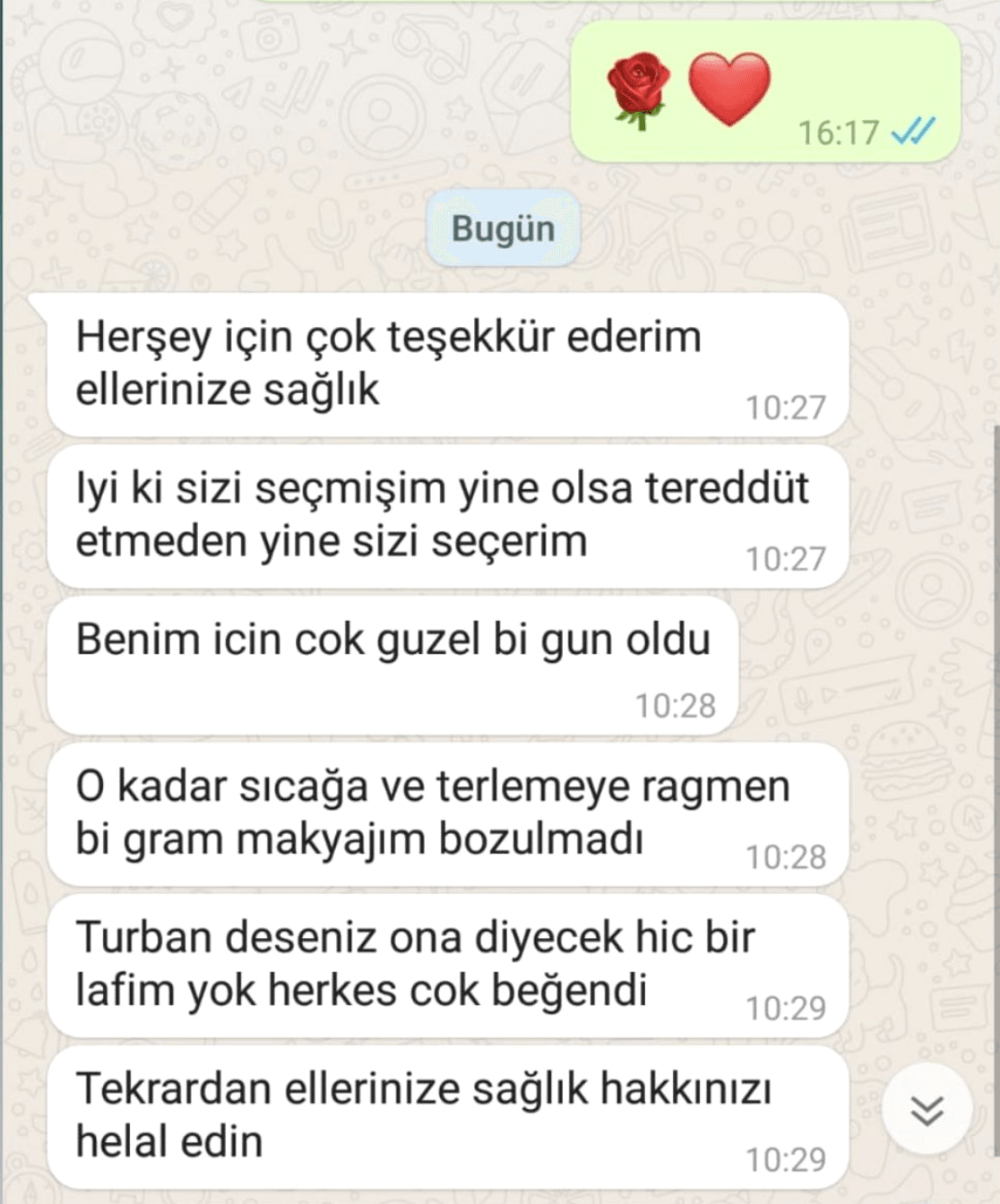Jump to the latest messages
This screenshot has height=1204, width=1000.
click(x=927, y=1111)
